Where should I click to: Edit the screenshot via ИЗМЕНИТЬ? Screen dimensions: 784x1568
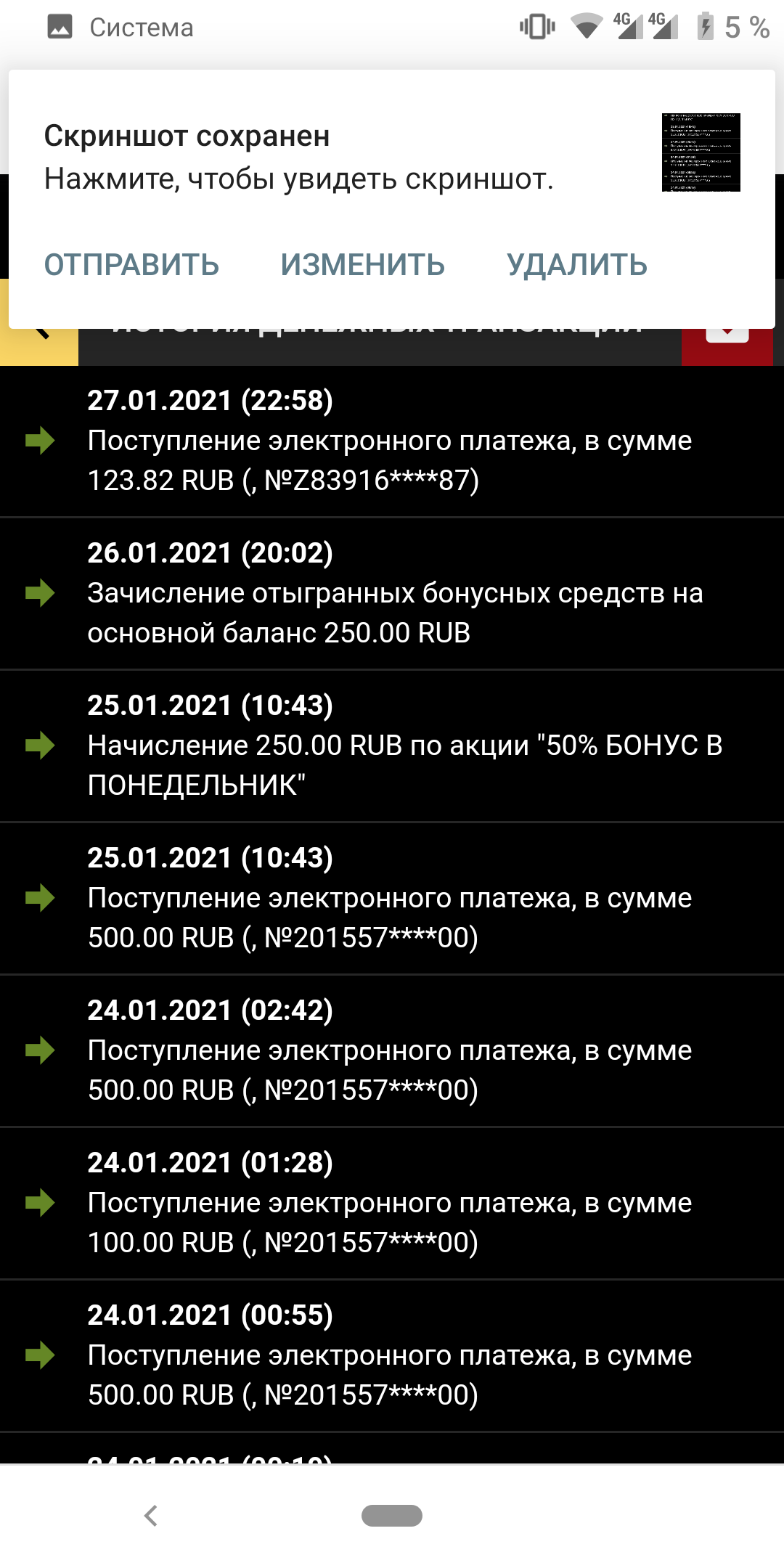click(x=362, y=265)
